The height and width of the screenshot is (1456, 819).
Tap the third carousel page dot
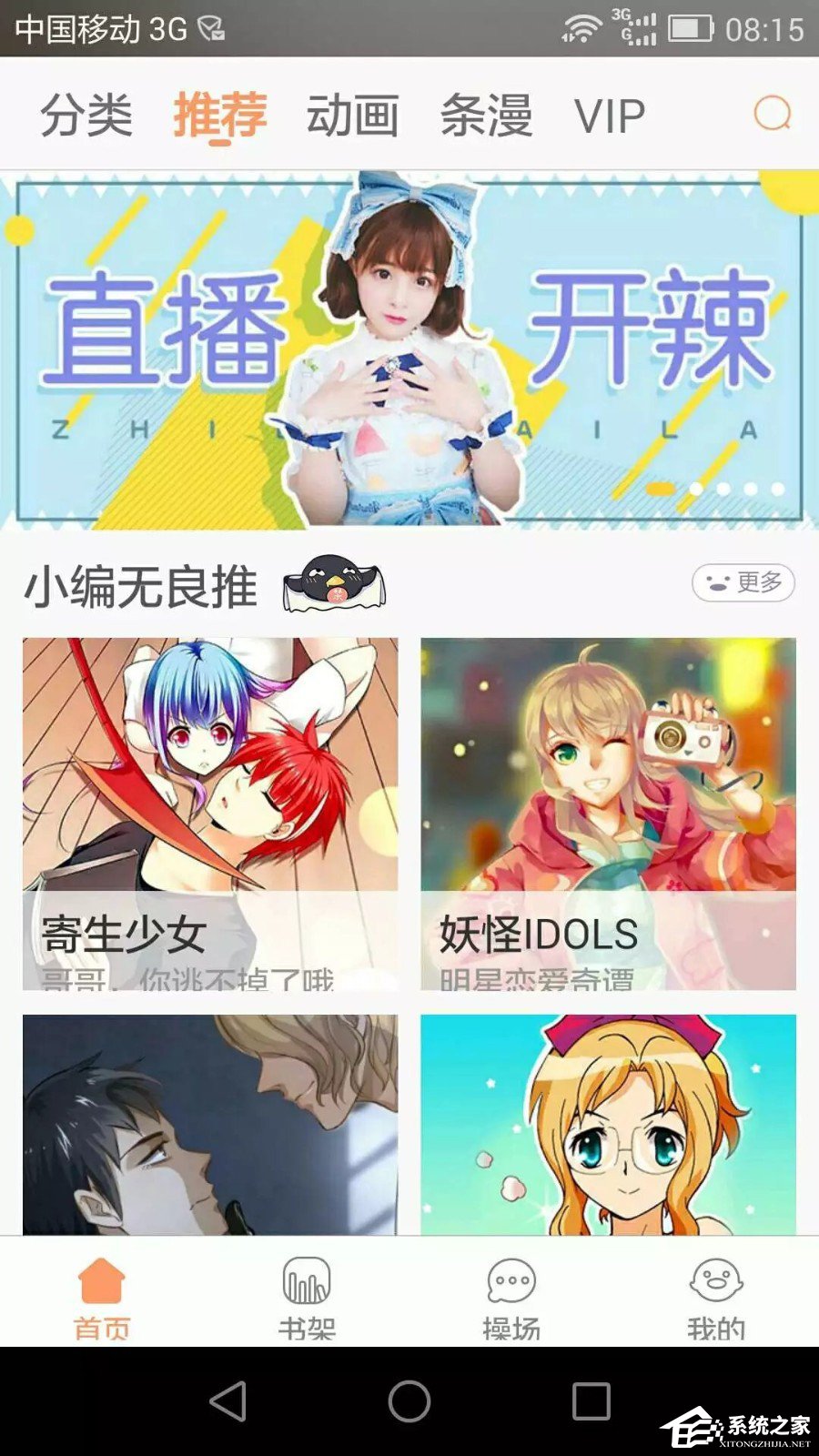[x=723, y=488]
